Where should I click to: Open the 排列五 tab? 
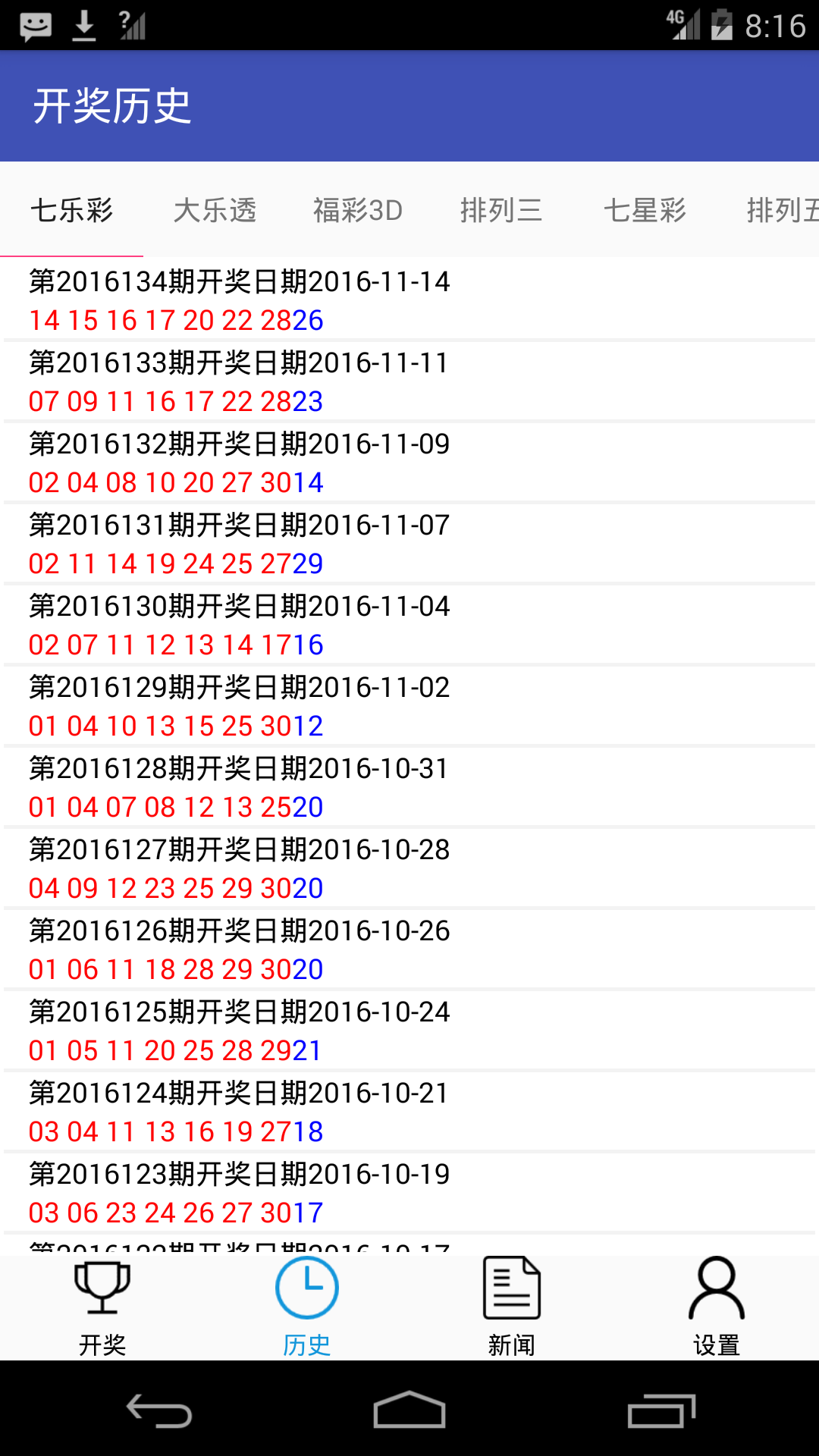[781, 210]
